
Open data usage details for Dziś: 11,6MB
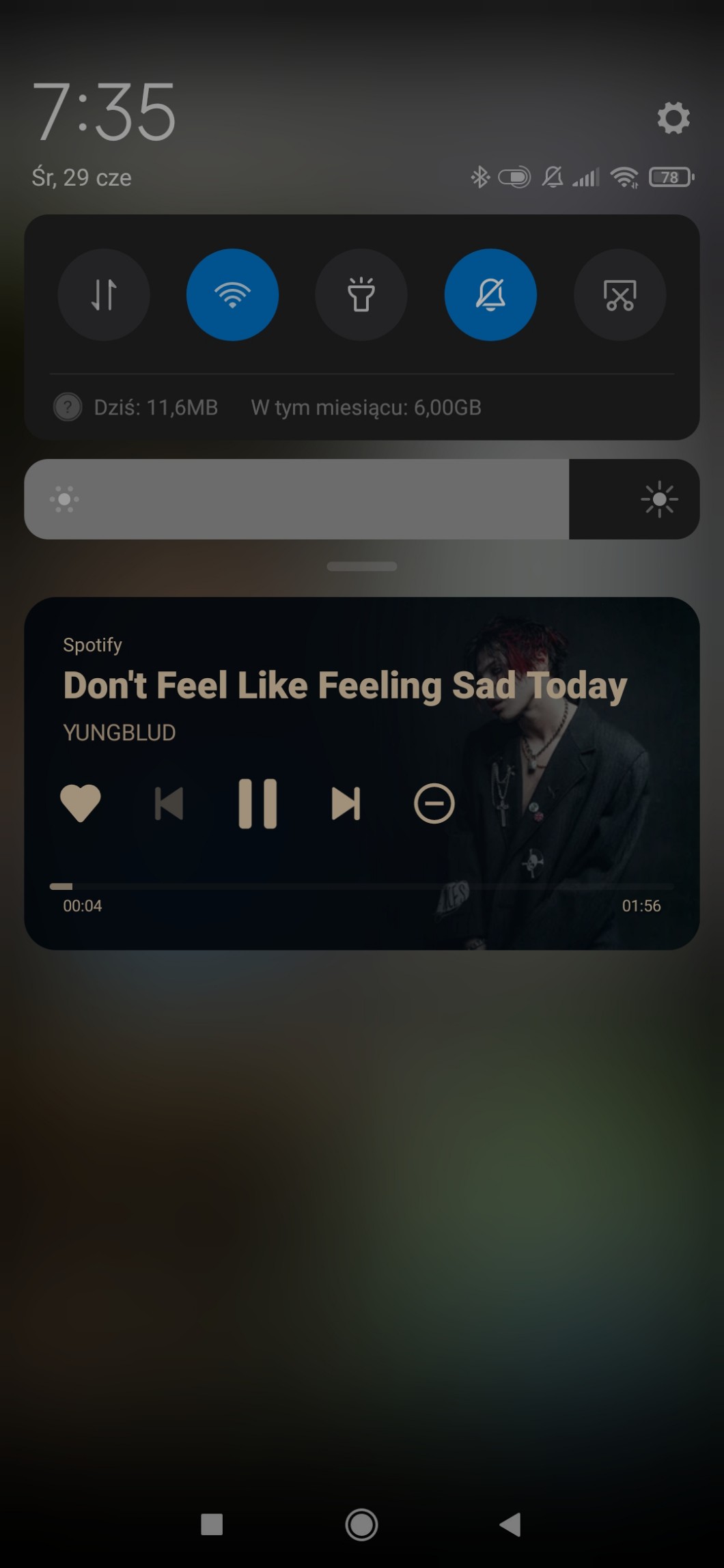pyautogui.click(x=156, y=408)
